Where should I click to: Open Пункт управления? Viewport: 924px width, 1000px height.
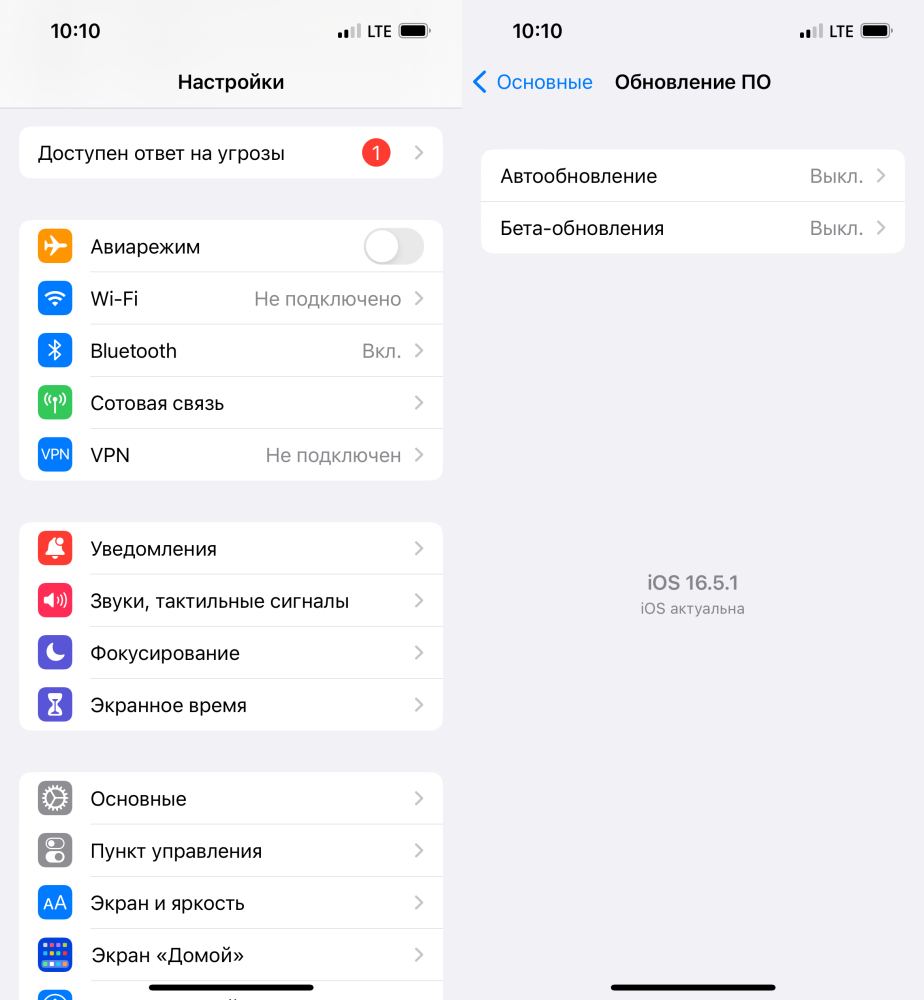point(230,851)
